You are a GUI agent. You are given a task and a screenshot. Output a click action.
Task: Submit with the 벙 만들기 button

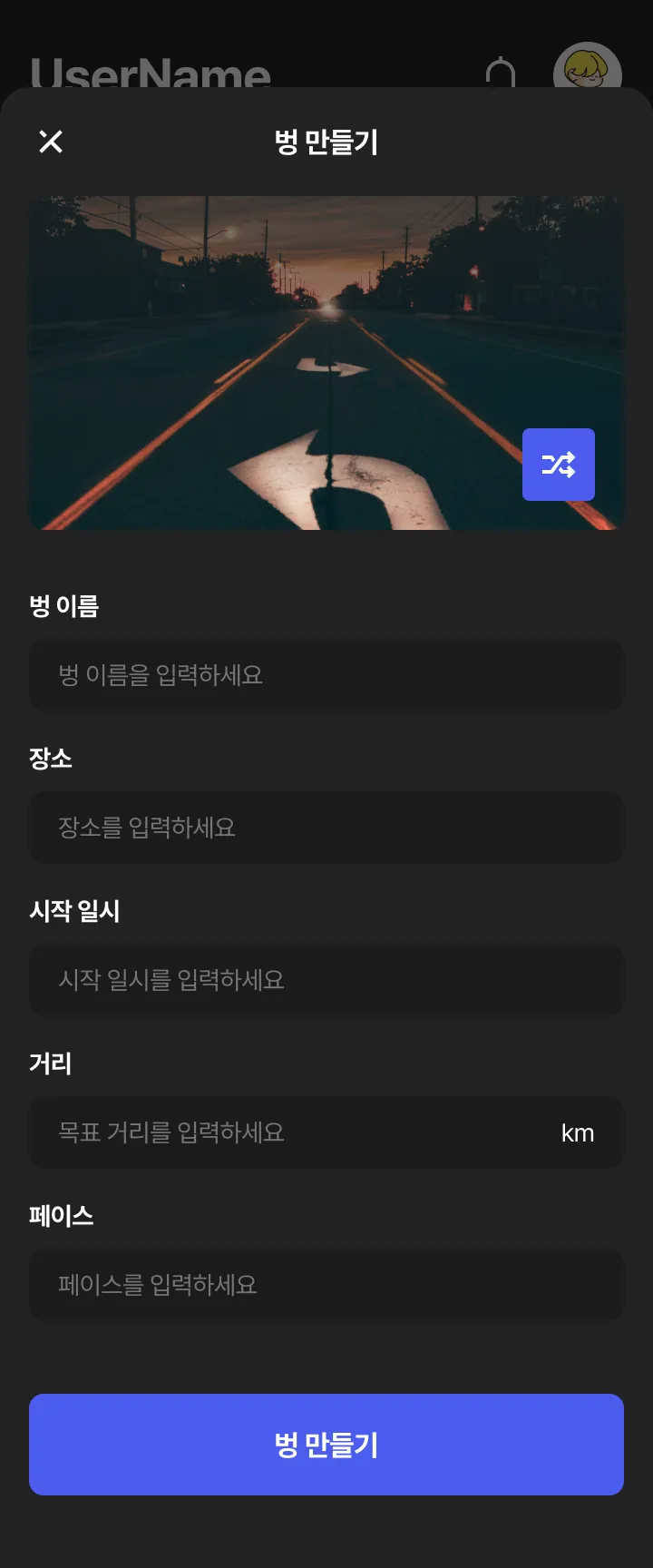(x=326, y=1445)
